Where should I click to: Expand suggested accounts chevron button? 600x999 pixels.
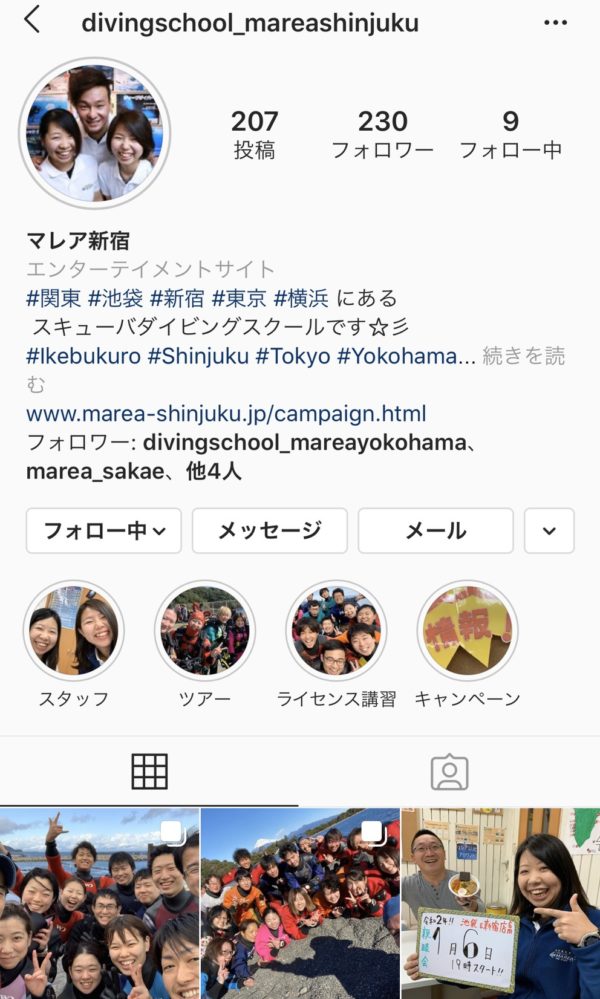549,531
